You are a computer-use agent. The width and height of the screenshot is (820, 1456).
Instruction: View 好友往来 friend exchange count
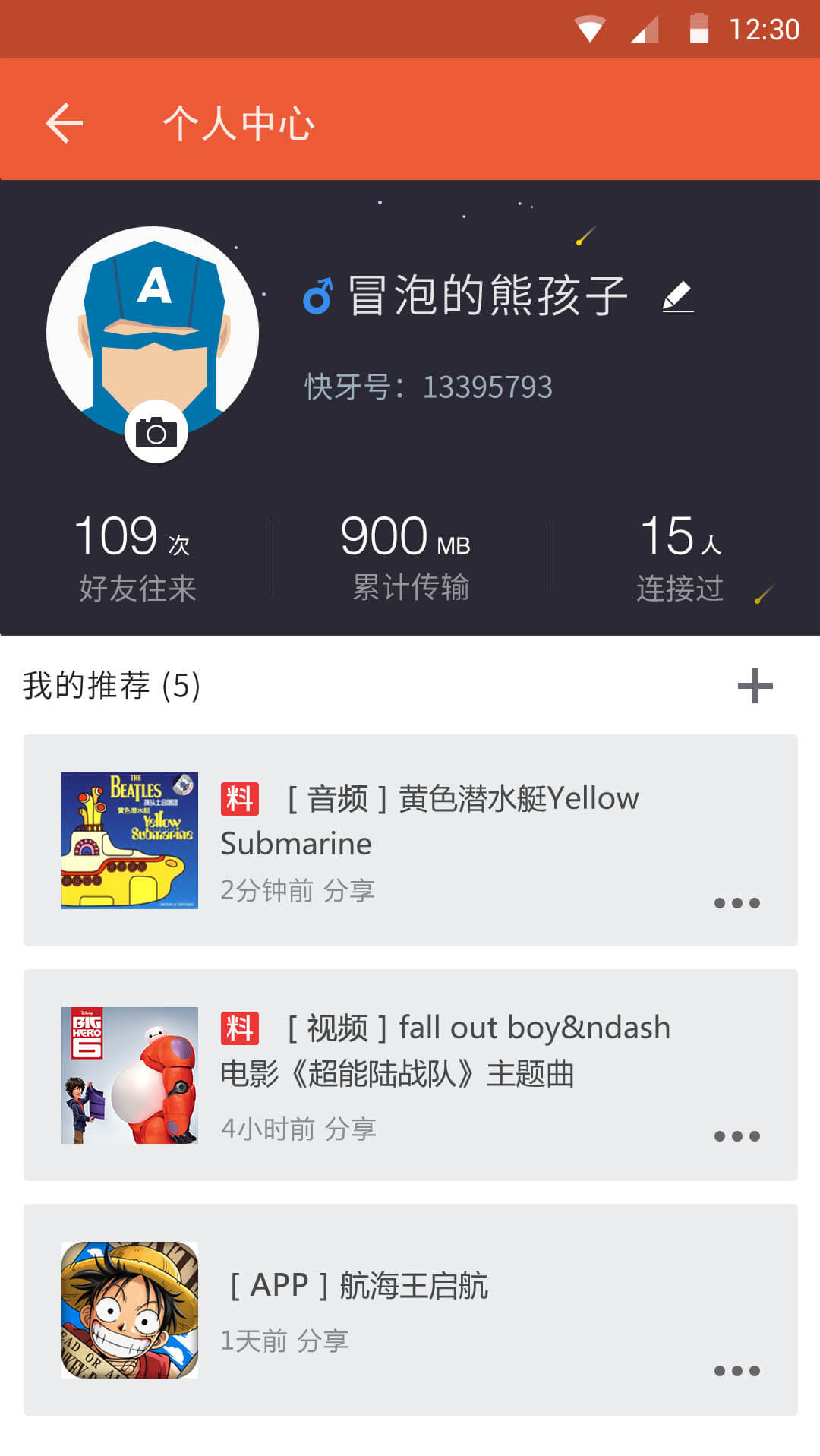(137, 558)
